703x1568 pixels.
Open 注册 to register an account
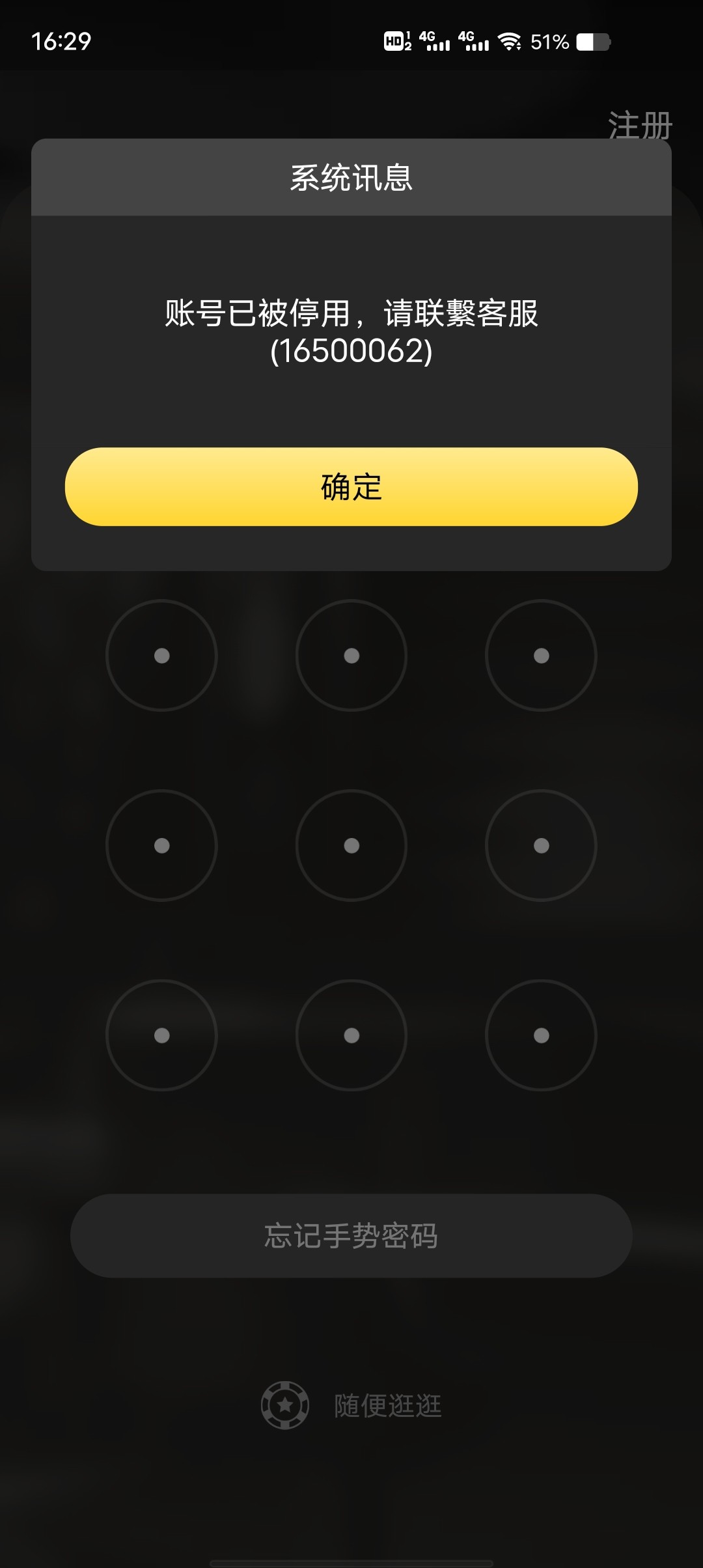click(641, 125)
